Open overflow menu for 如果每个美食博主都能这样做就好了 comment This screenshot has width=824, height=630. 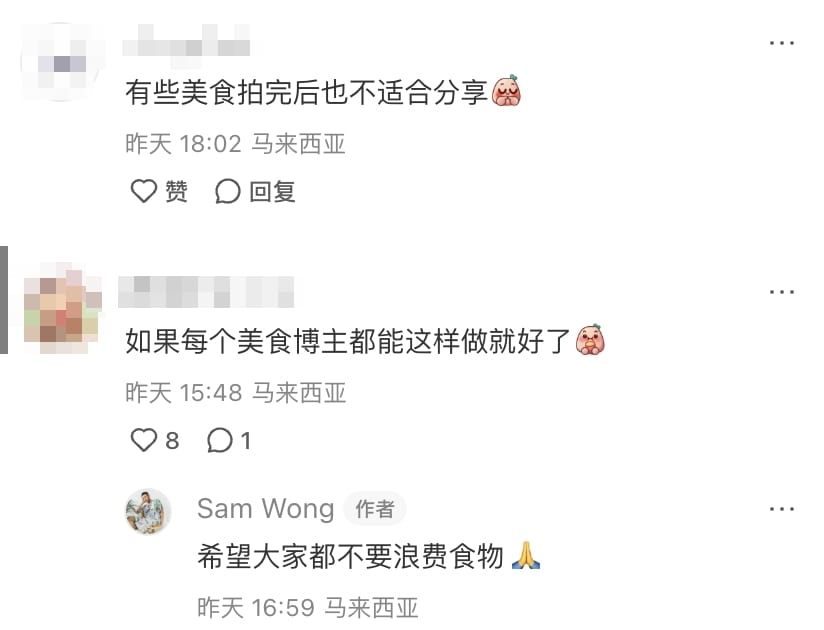782,291
